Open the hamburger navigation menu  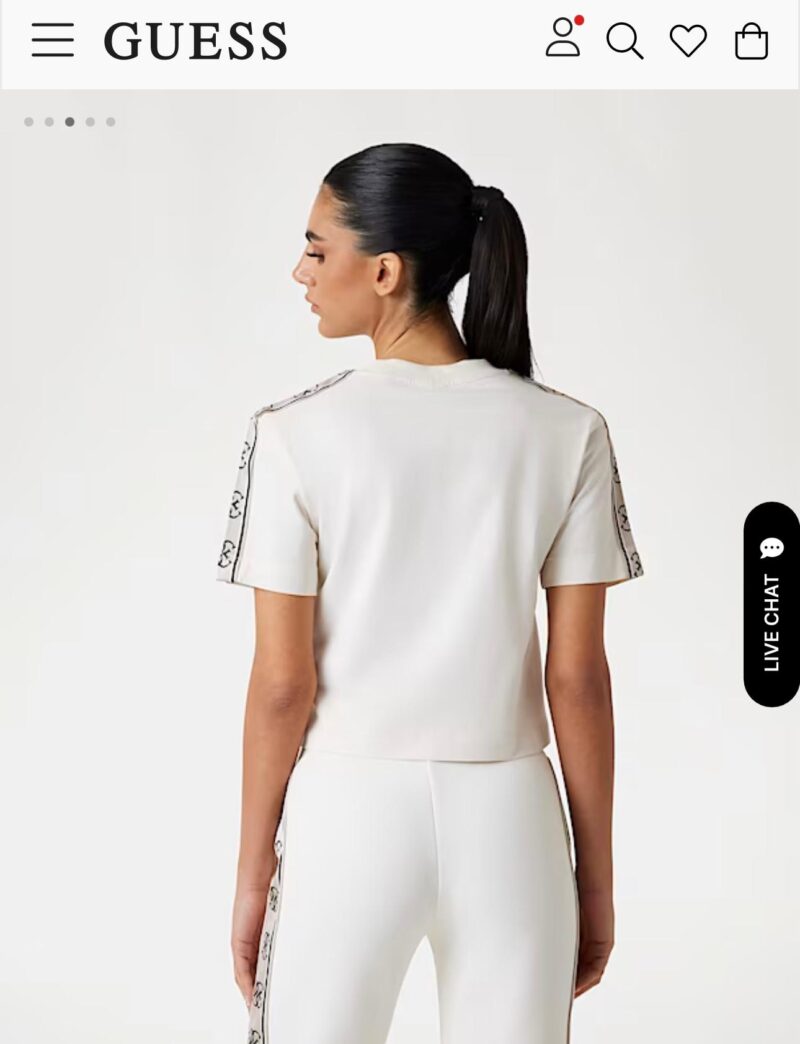52,41
